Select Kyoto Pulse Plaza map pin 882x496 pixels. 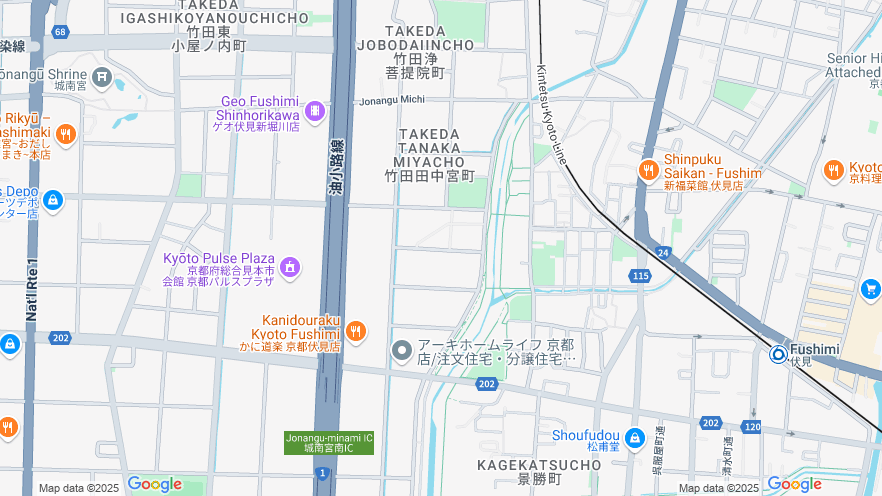pos(290,267)
